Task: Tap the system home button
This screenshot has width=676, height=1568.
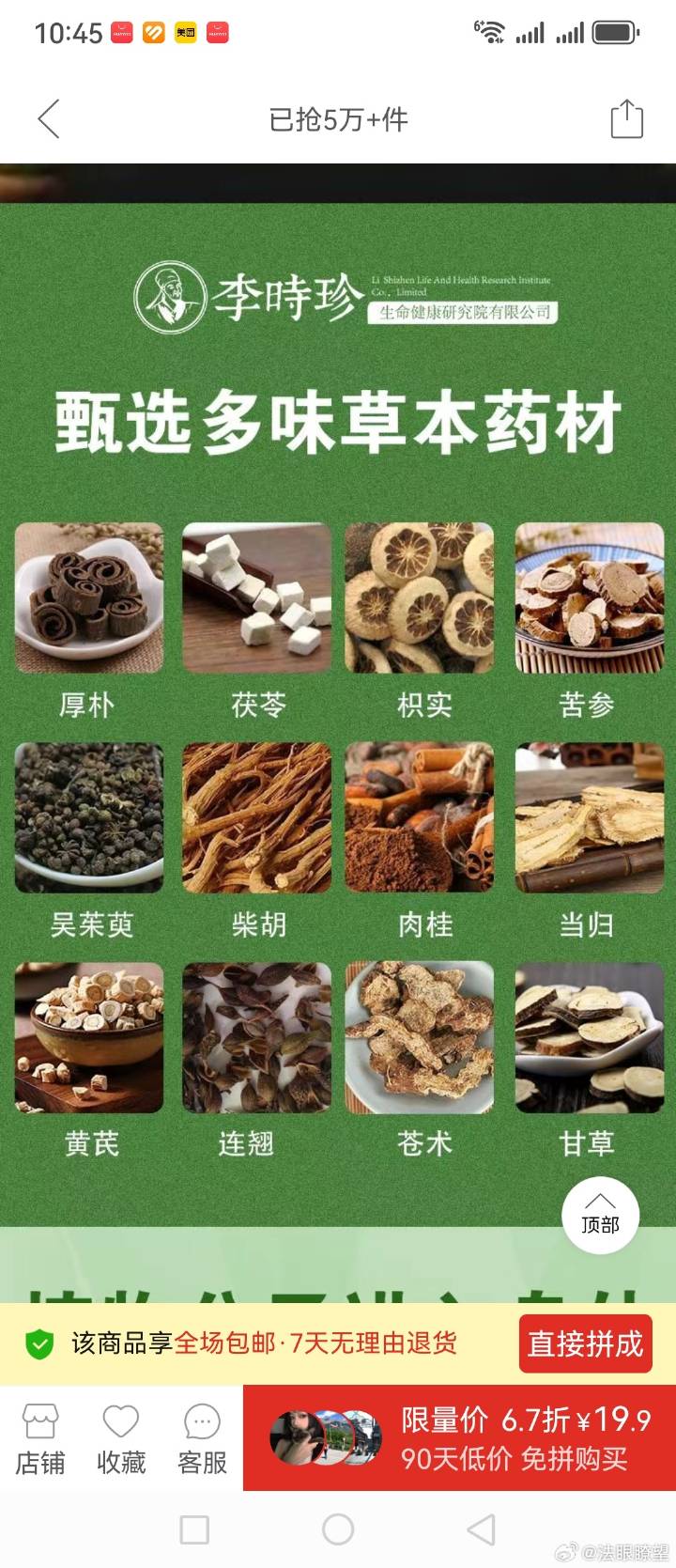Action: click(338, 1529)
